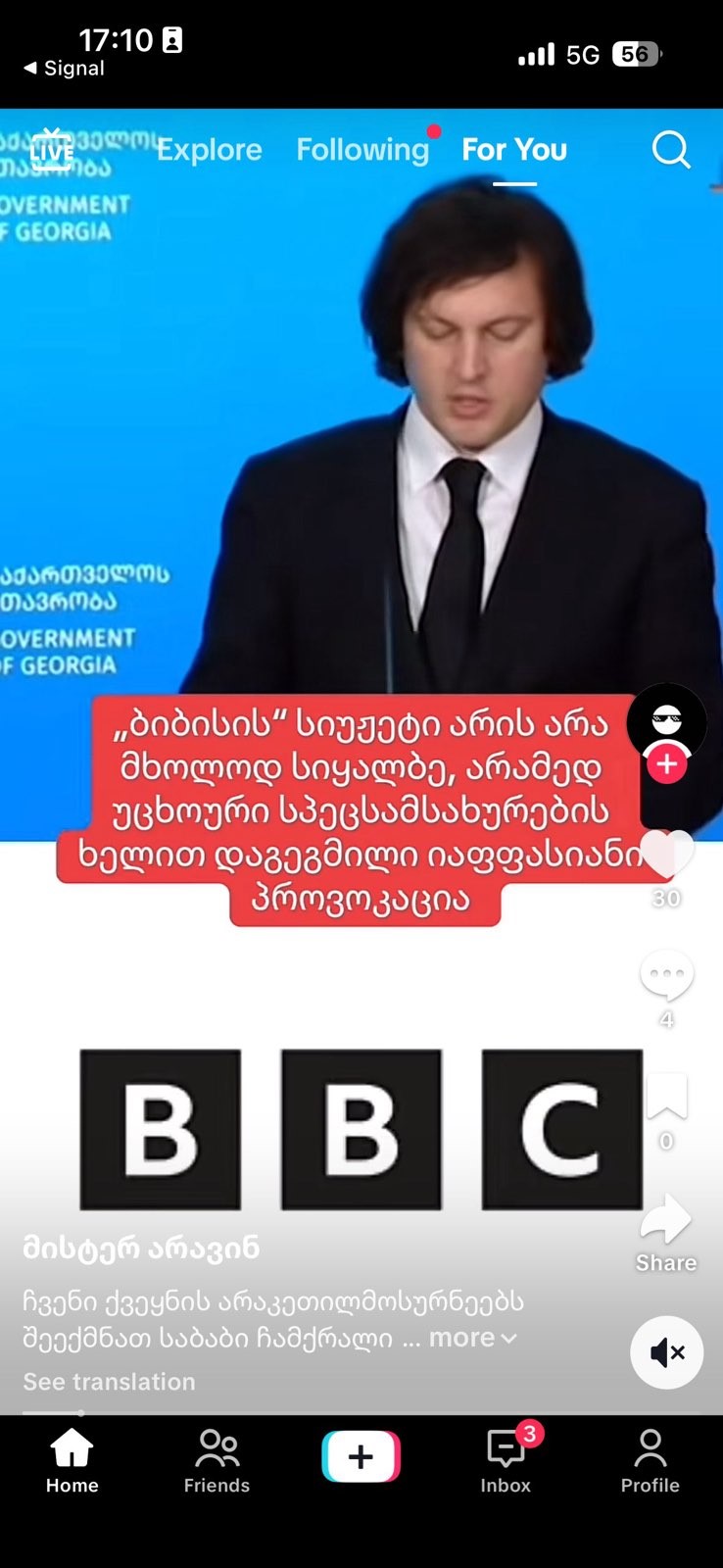The height and width of the screenshot is (1568, 723).
Task: Open the LIVE streams icon
Action: click(51, 149)
